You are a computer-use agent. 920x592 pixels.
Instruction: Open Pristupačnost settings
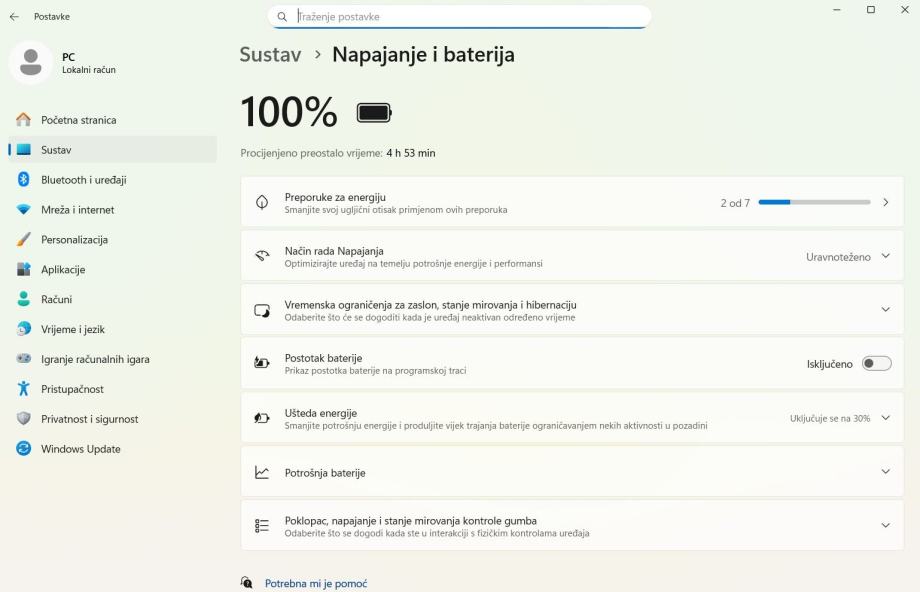pos(72,389)
